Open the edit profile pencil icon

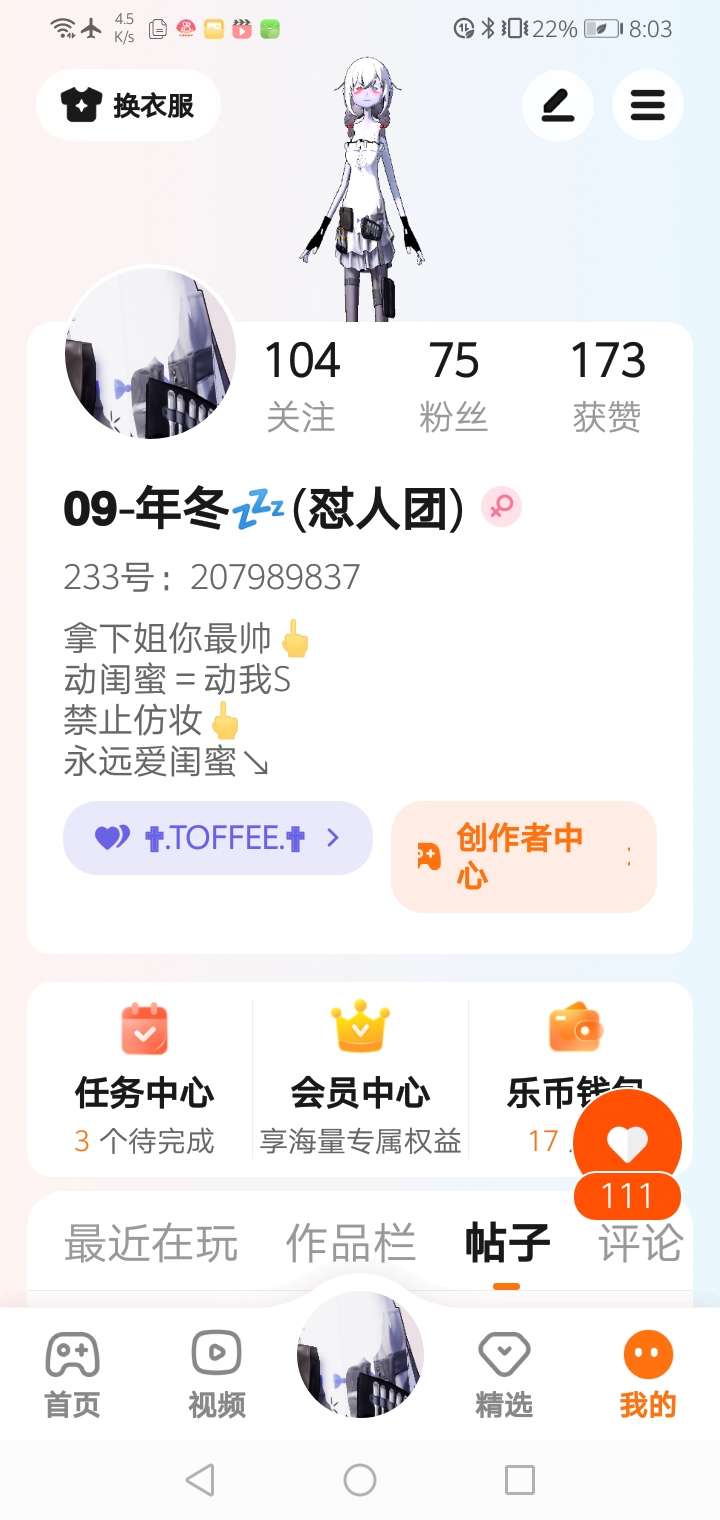pos(558,105)
